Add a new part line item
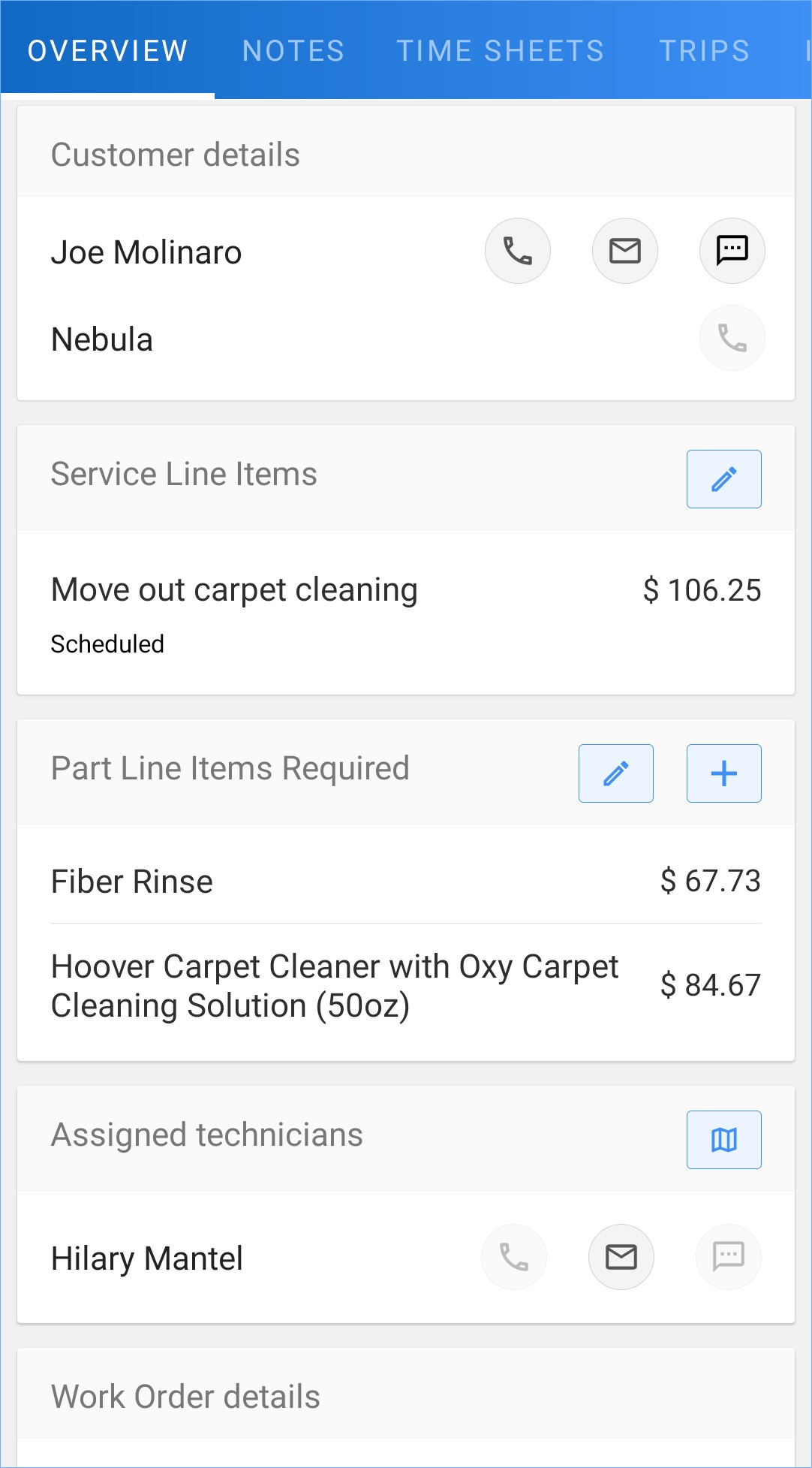The image size is (812, 1468). pyautogui.click(x=723, y=773)
